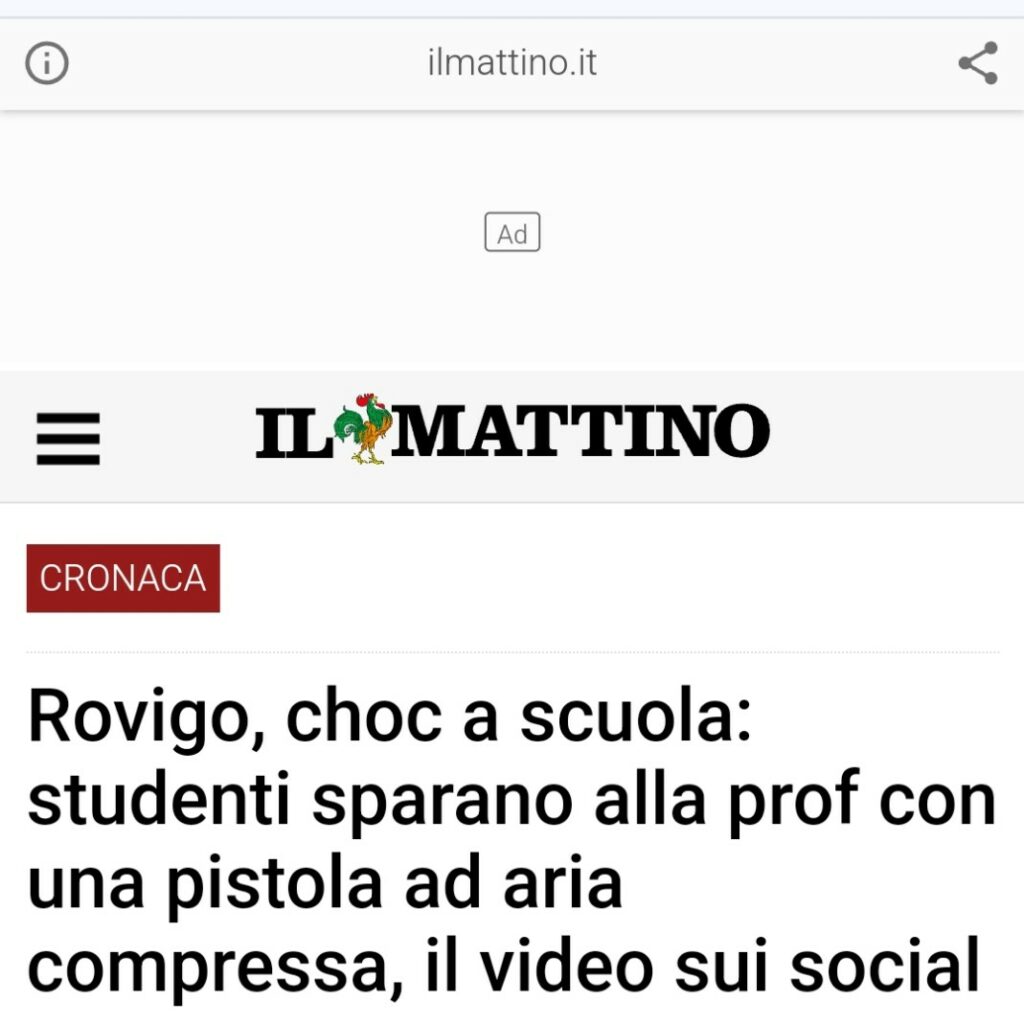
Task: Share this page
Action: click(x=977, y=64)
